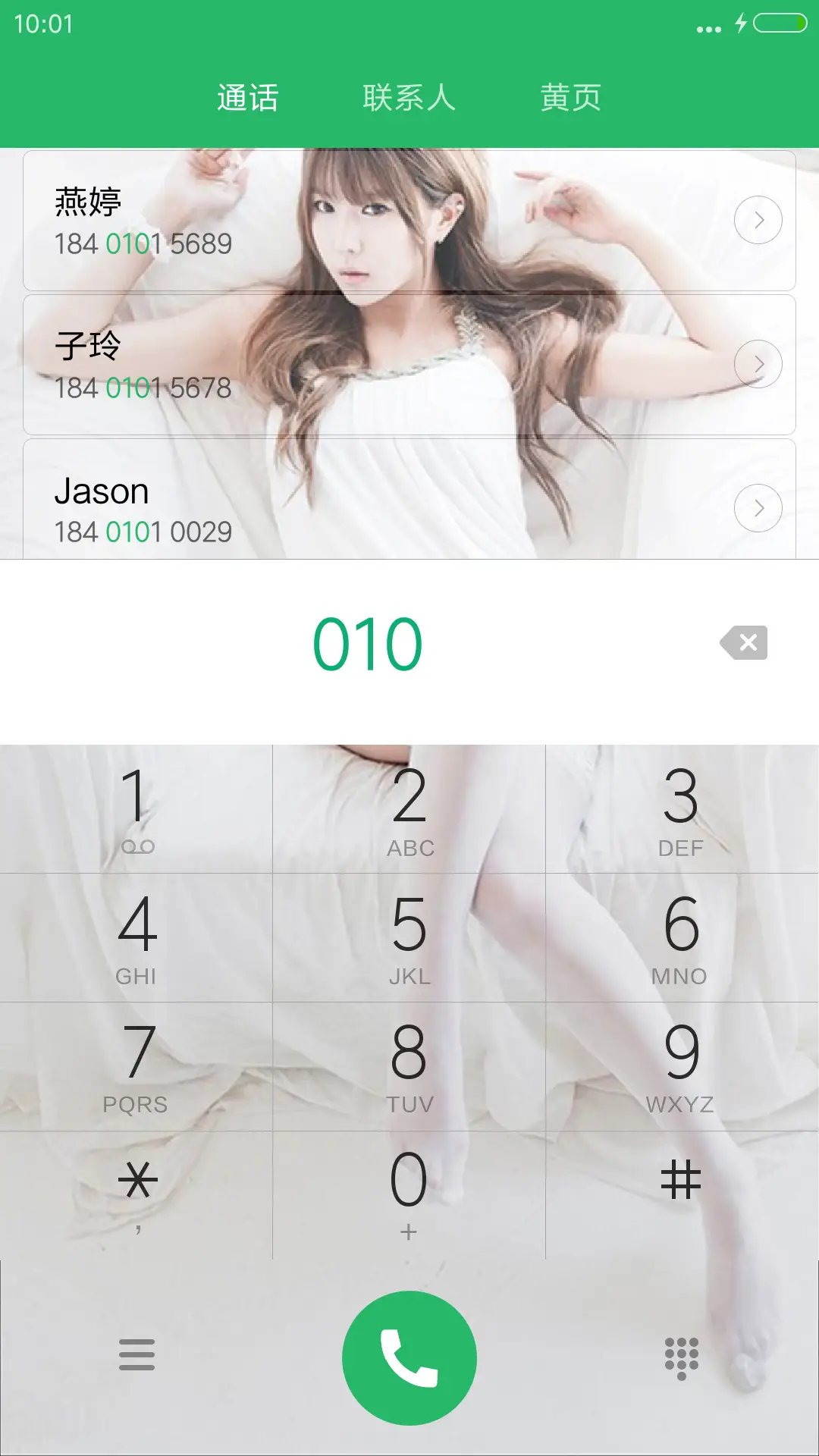819x1456 pixels.
Task: Switch to the 联系人 tab
Action: (x=409, y=97)
